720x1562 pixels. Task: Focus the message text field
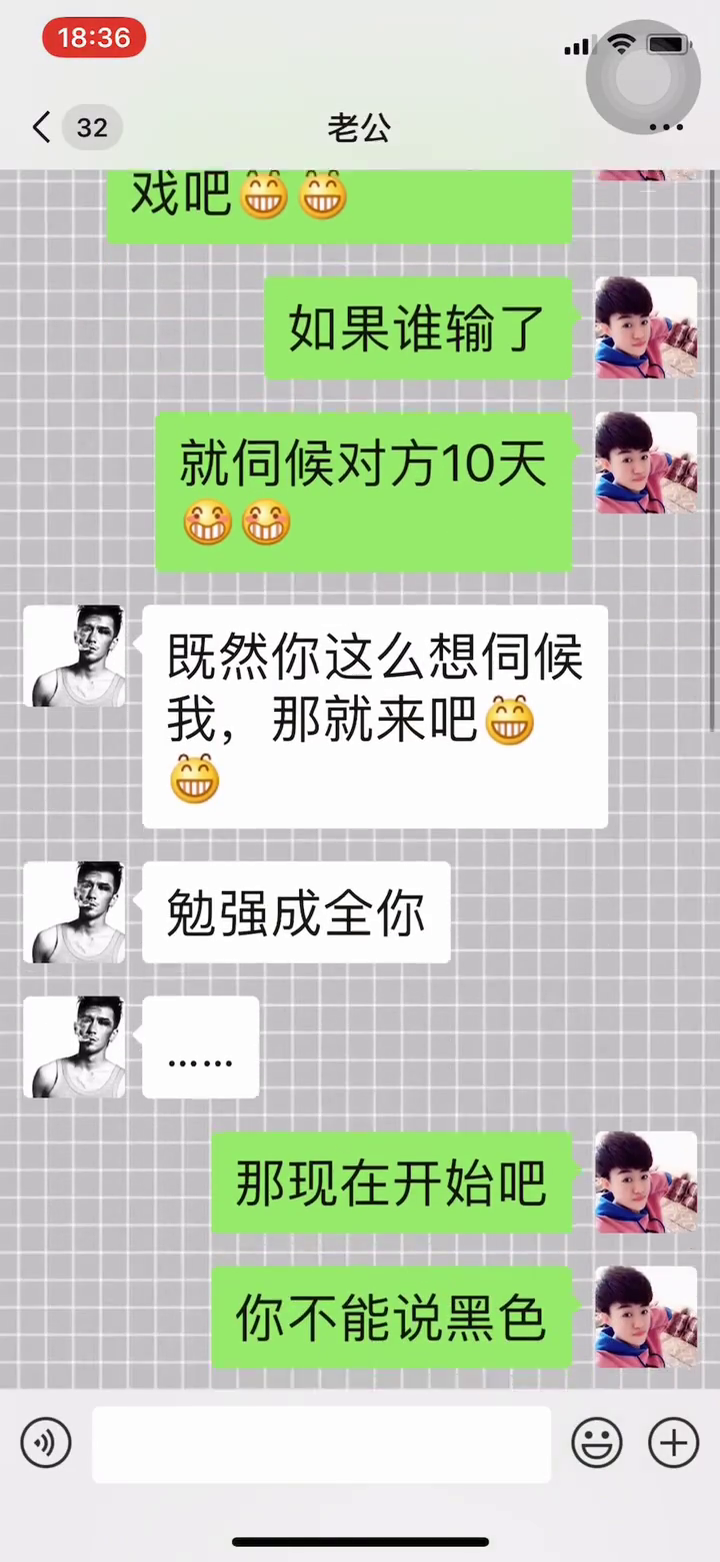click(321, 1444)
